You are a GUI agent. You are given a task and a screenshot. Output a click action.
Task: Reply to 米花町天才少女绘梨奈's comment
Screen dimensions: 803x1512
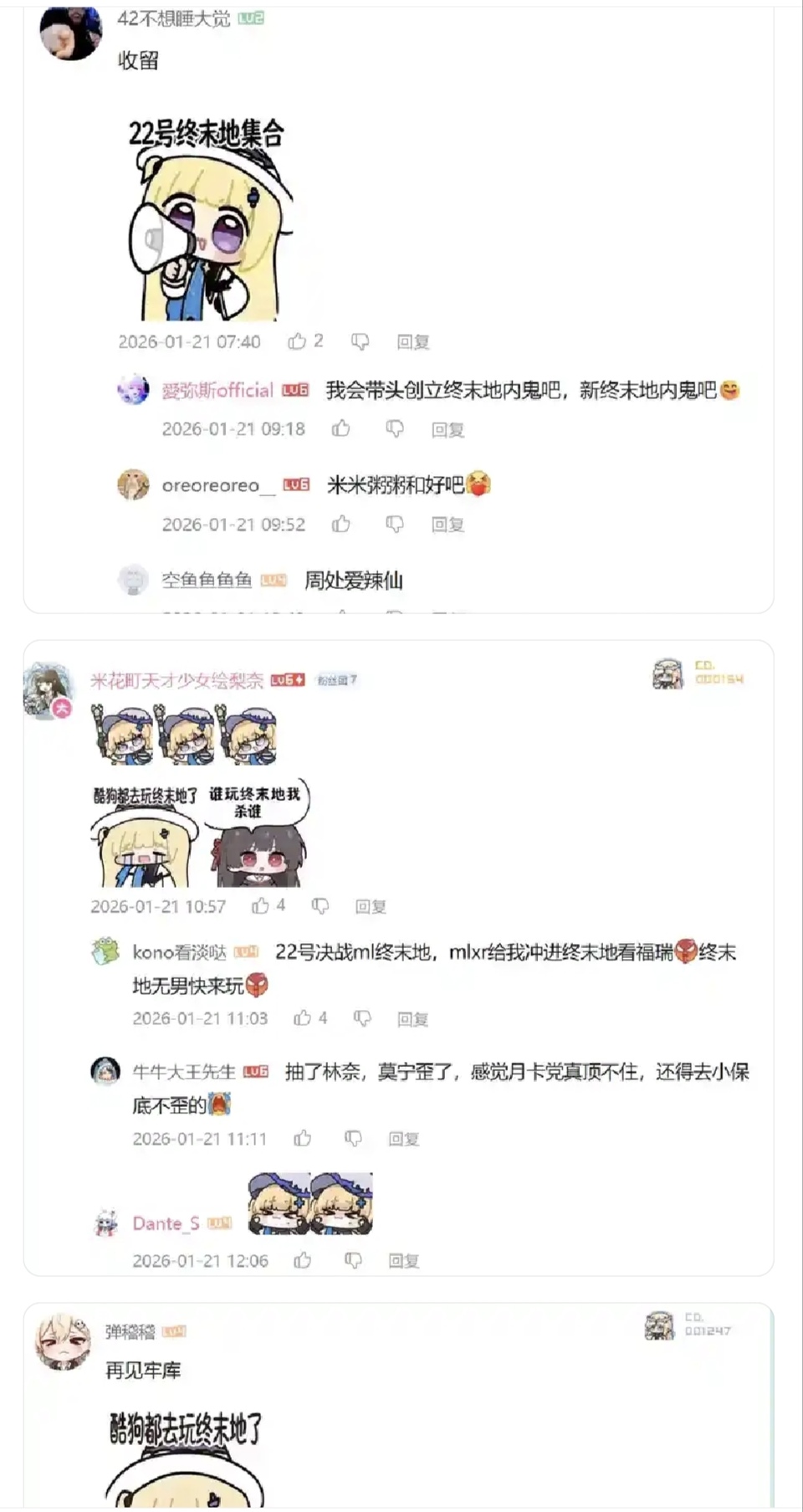[371, 906]
